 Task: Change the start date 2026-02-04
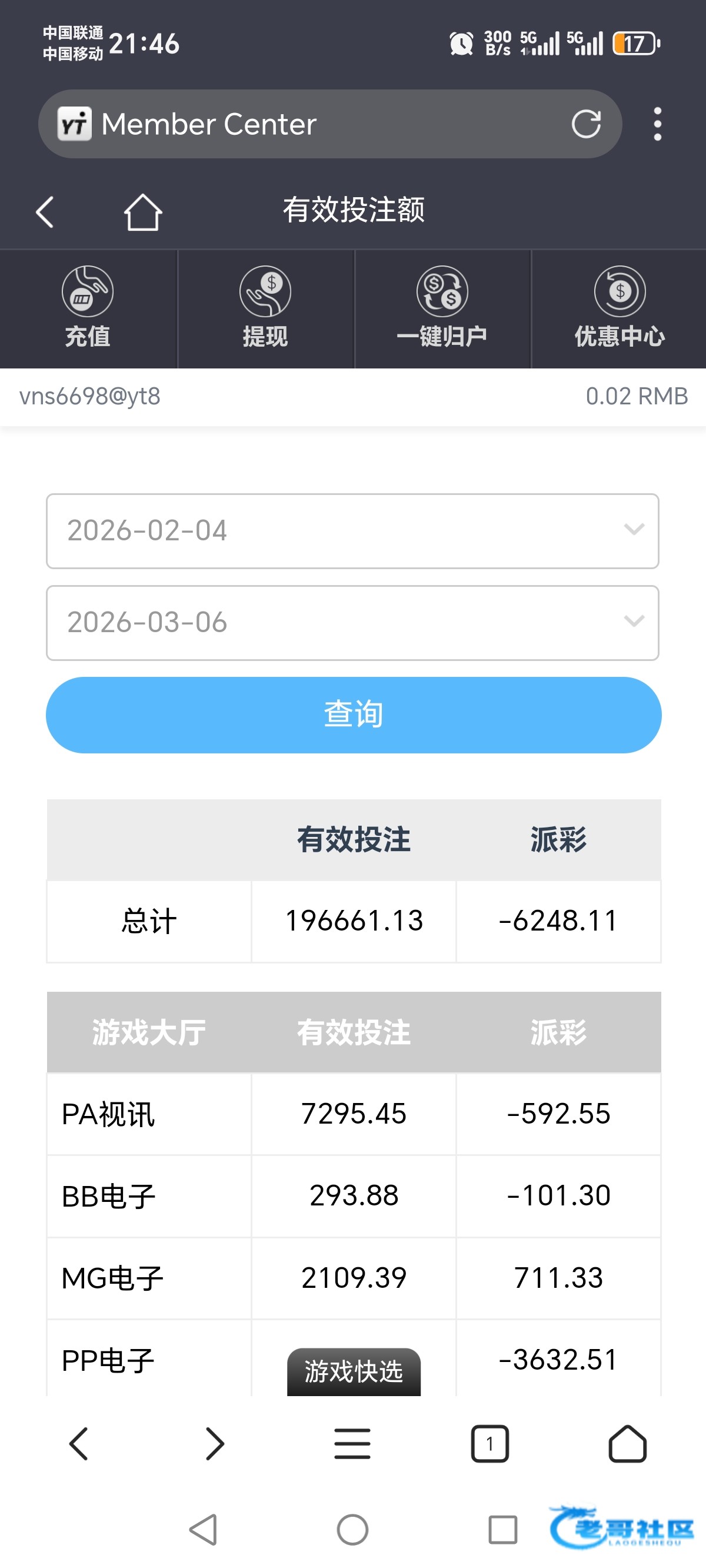pyautogui.click(x=353, y=531)
